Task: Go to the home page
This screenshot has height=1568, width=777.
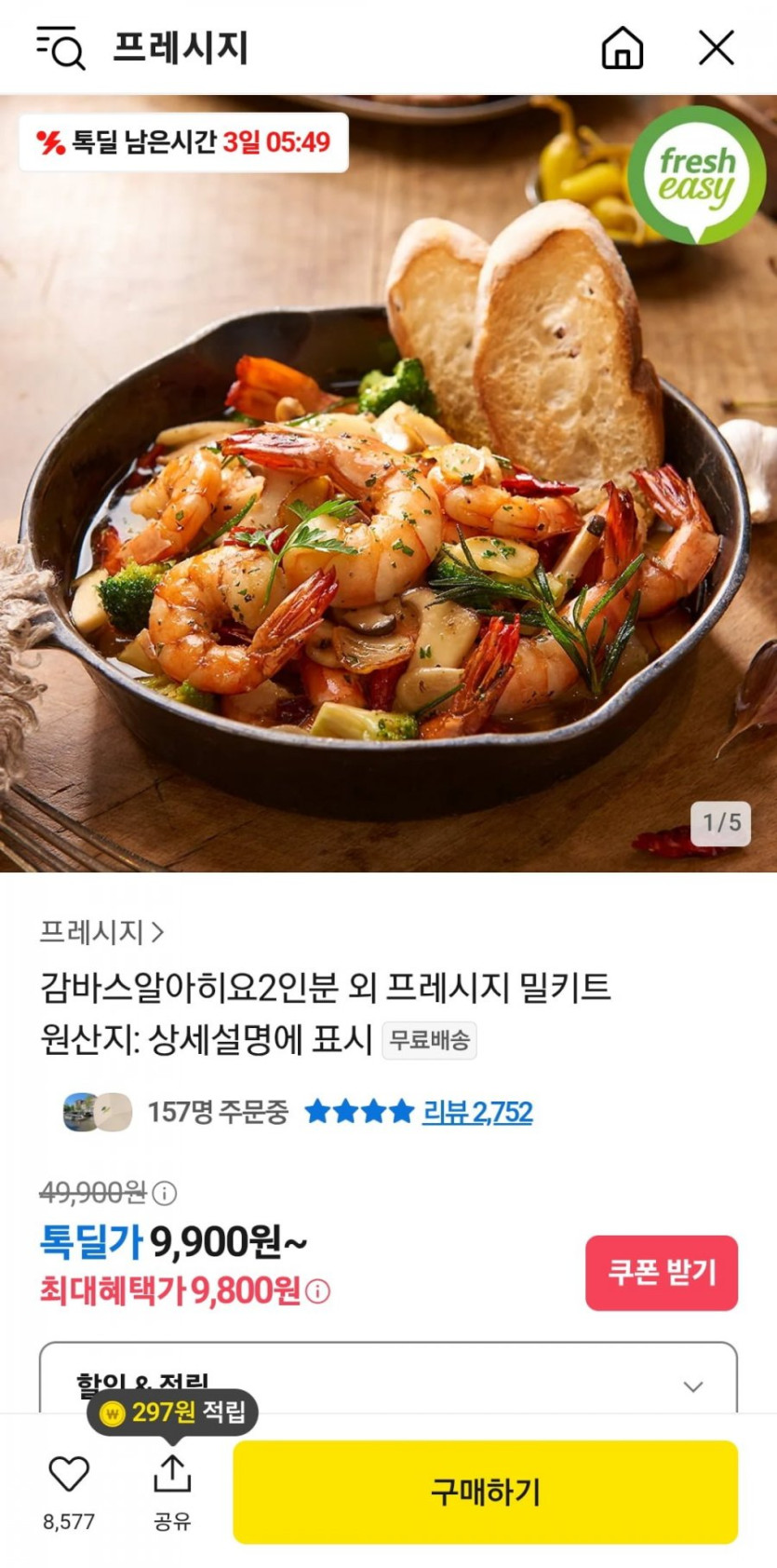Action: click(622, 47)
